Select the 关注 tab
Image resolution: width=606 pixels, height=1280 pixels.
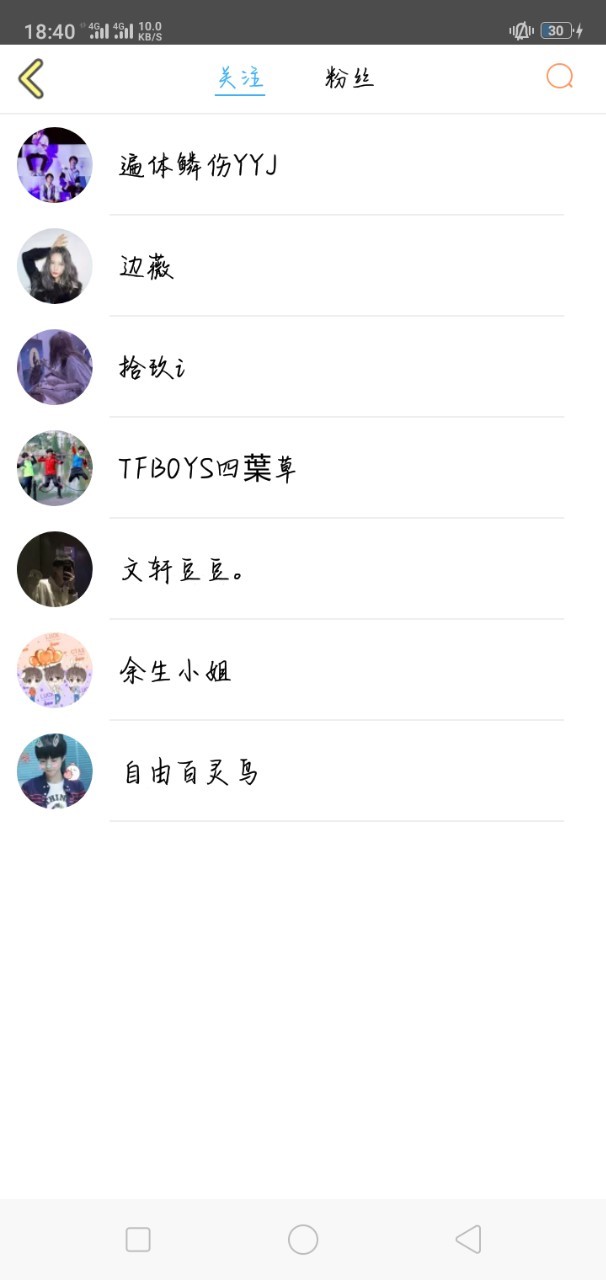(240, 78)
